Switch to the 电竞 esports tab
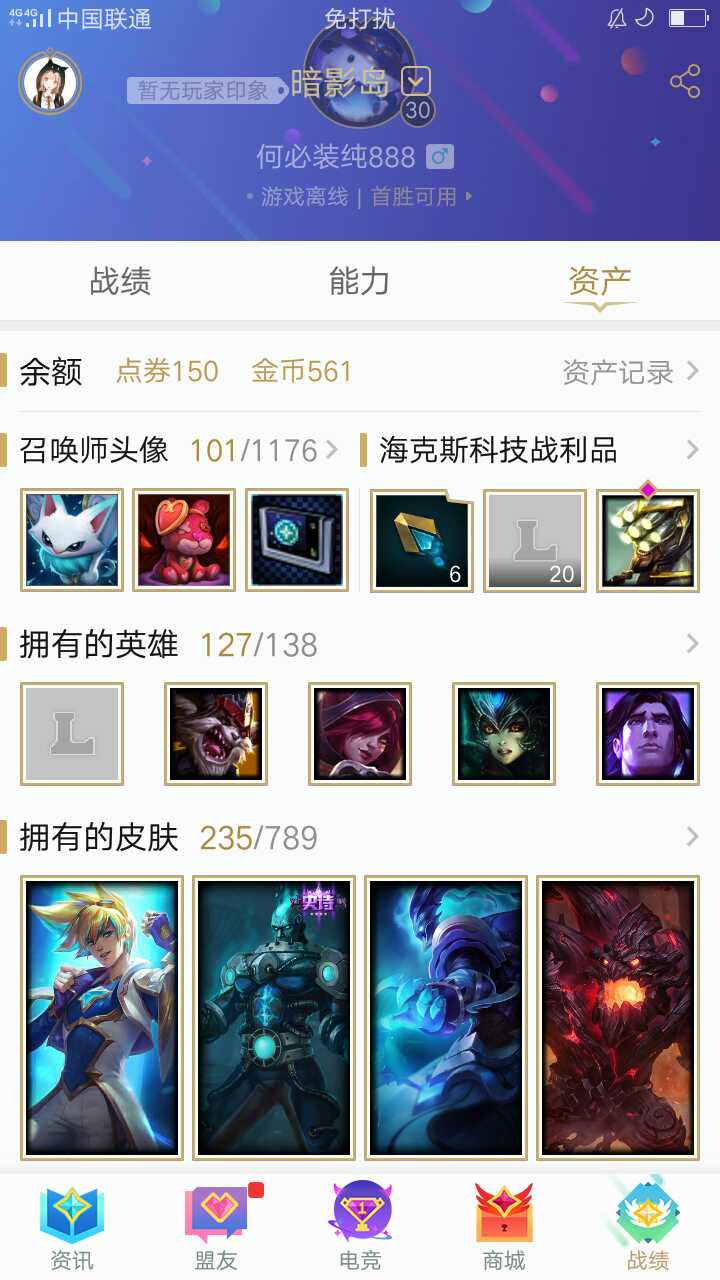This screenshot has height=1280, width=720. point(360,1228)
